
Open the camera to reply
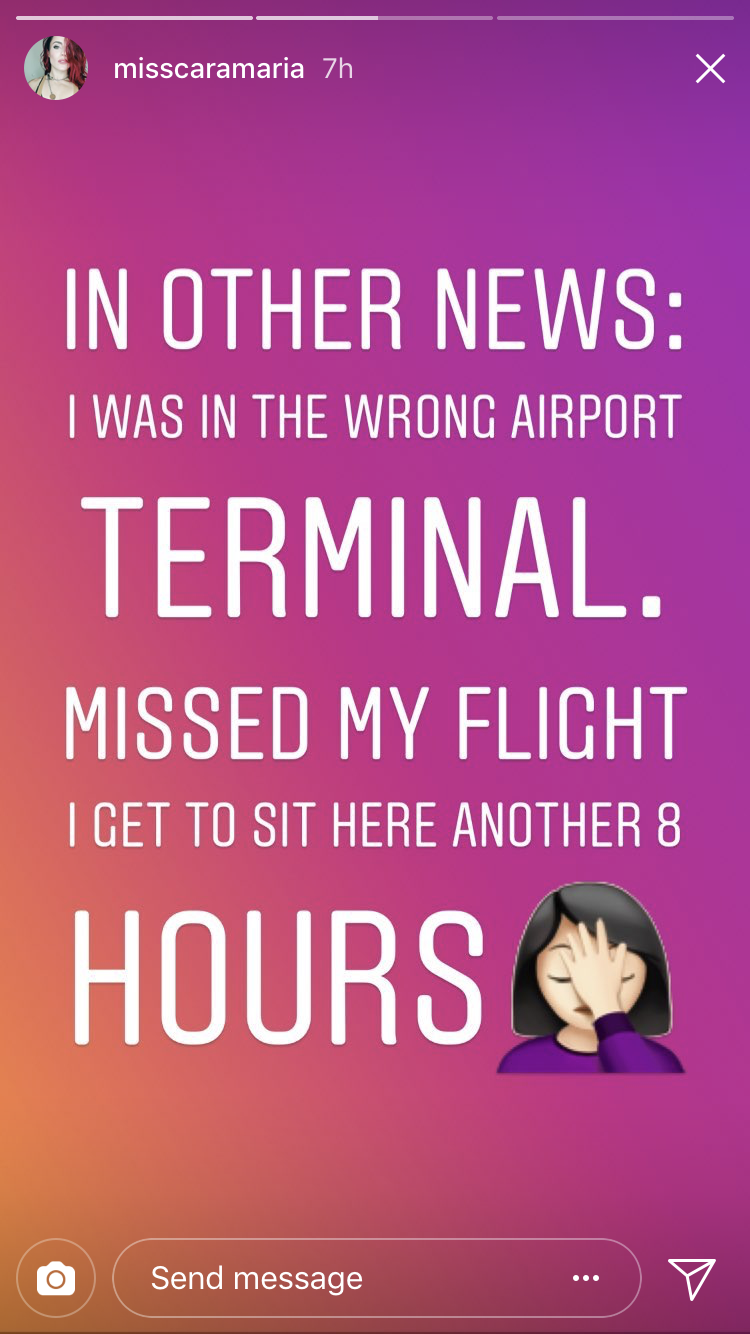point(56,1278)
